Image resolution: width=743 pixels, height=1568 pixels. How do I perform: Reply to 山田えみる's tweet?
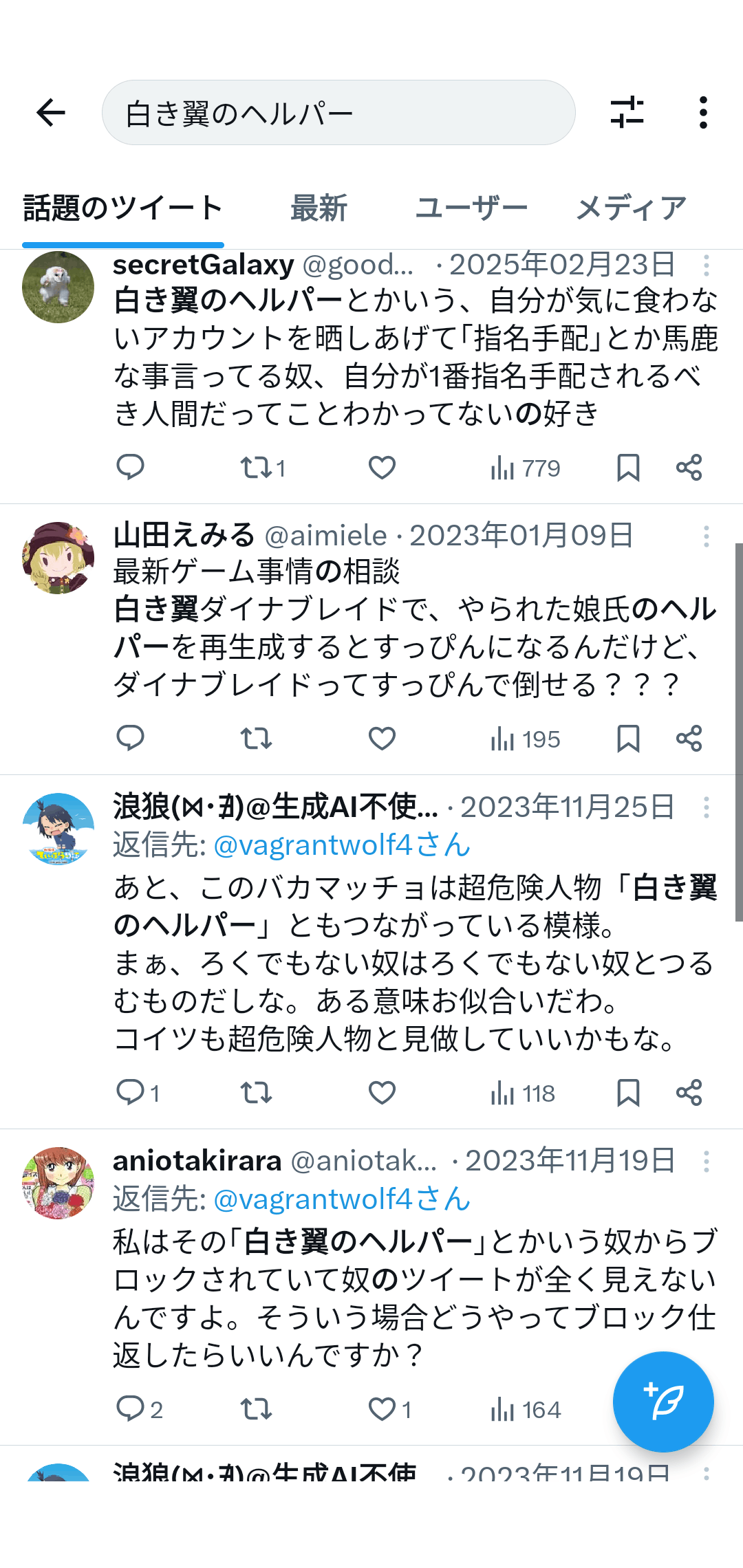[x=130, y=739]
